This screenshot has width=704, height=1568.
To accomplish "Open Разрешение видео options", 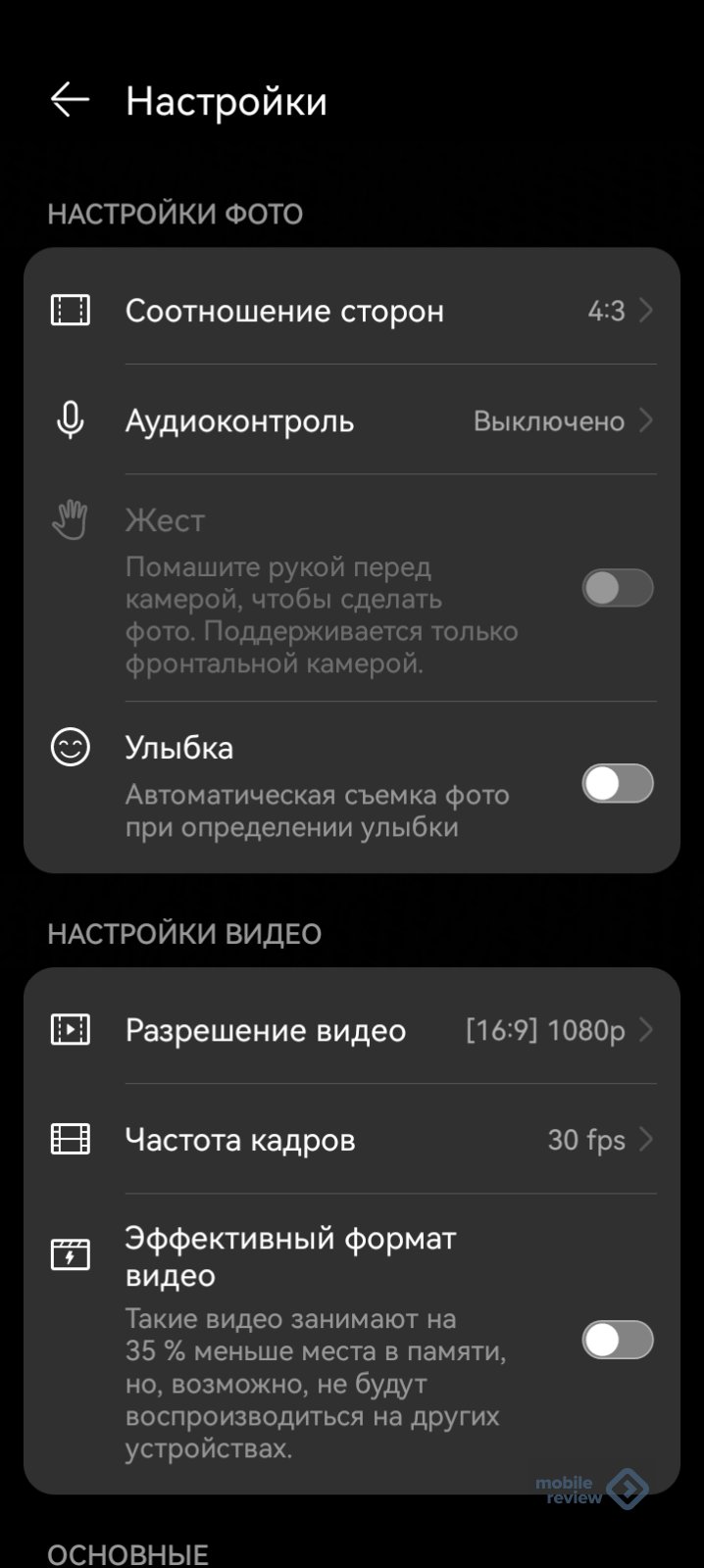I will tap(352, 1030).
